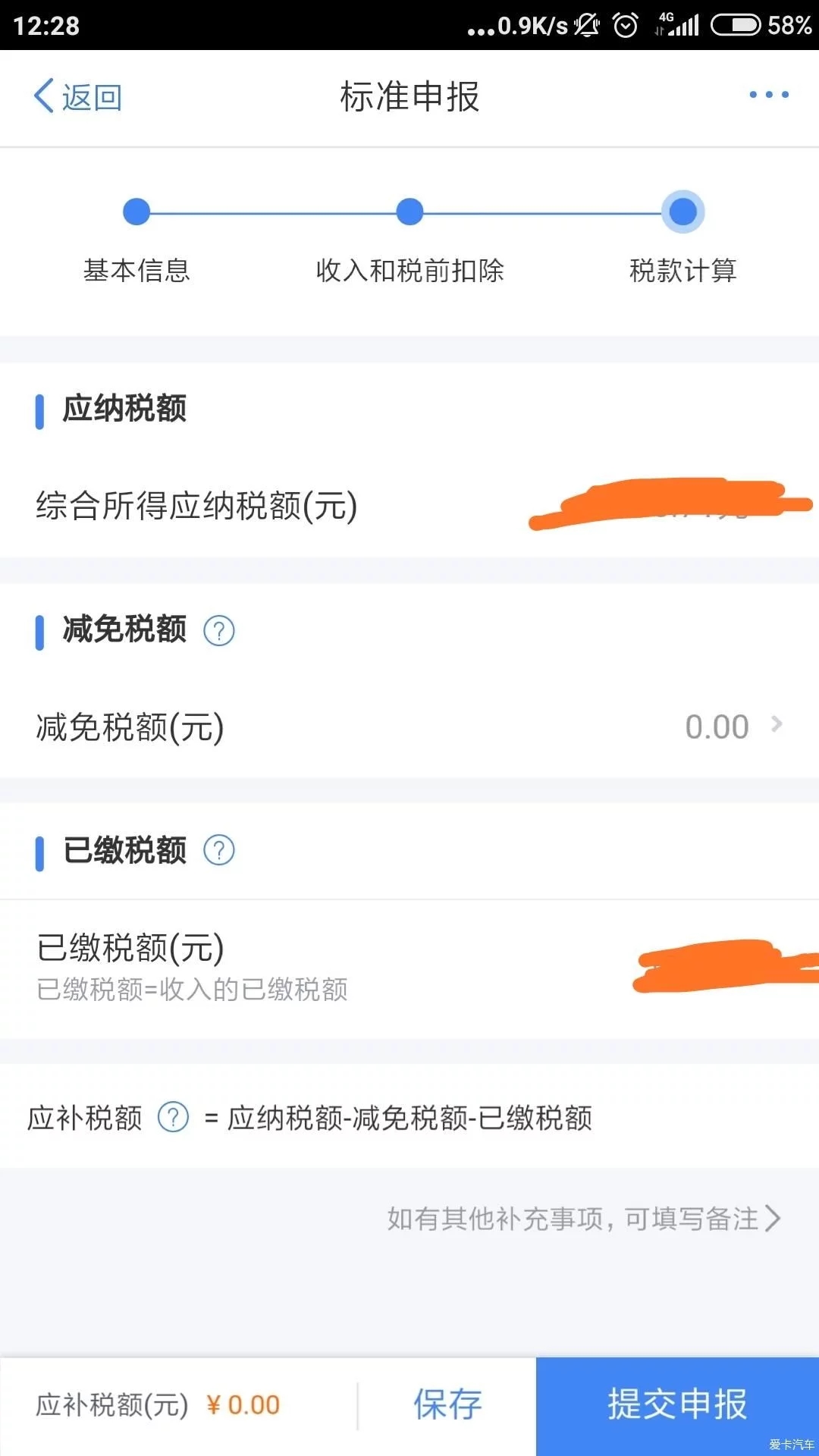
Task: Open the three-dot overflow menu
Action: 769,95
